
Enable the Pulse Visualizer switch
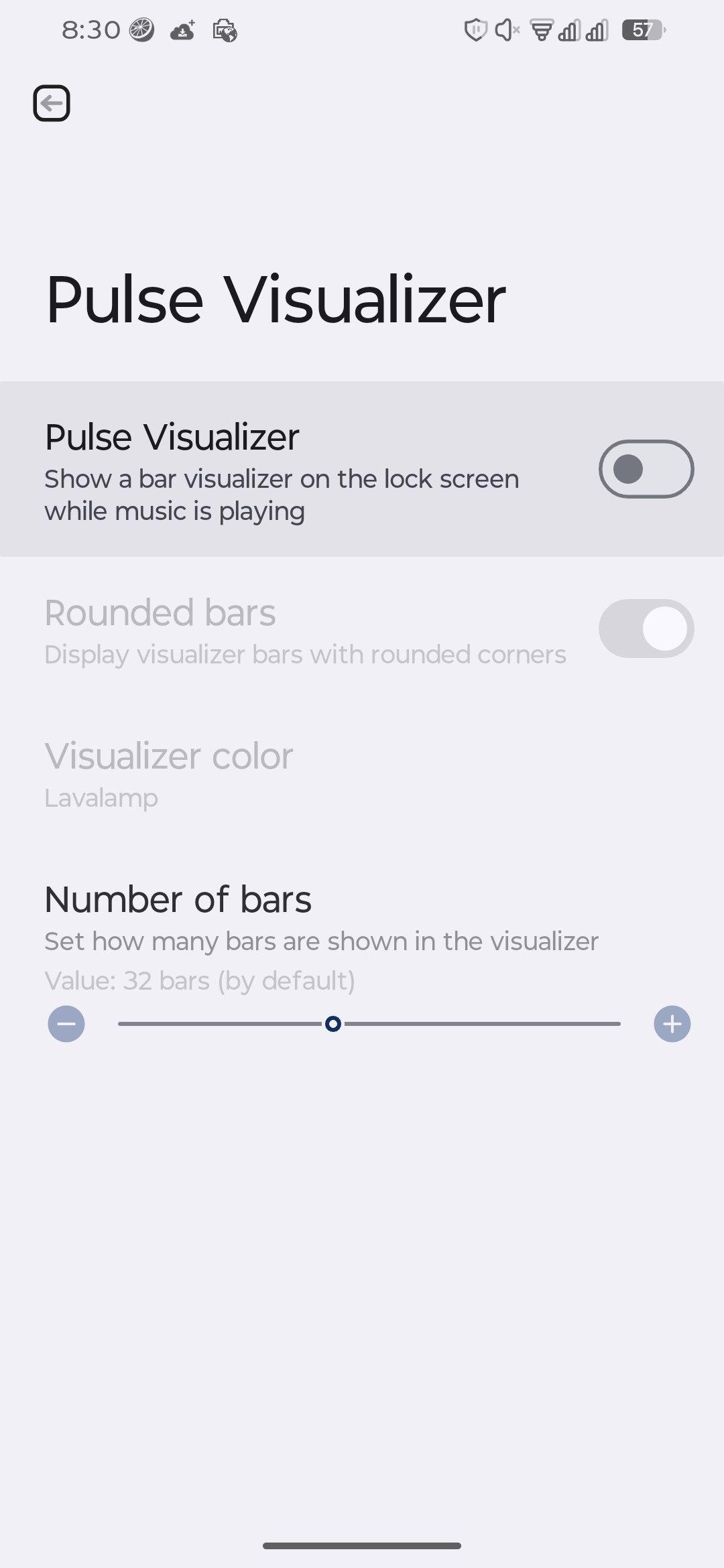pos(646,469)
